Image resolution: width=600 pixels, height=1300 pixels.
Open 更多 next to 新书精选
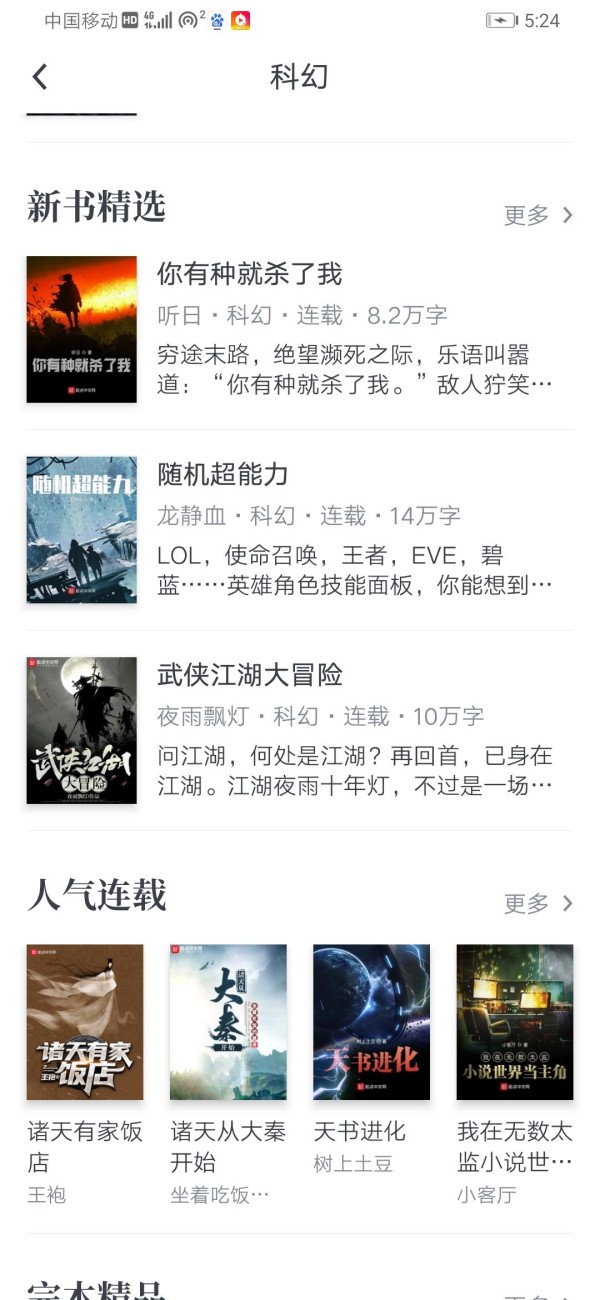(538, 215)
